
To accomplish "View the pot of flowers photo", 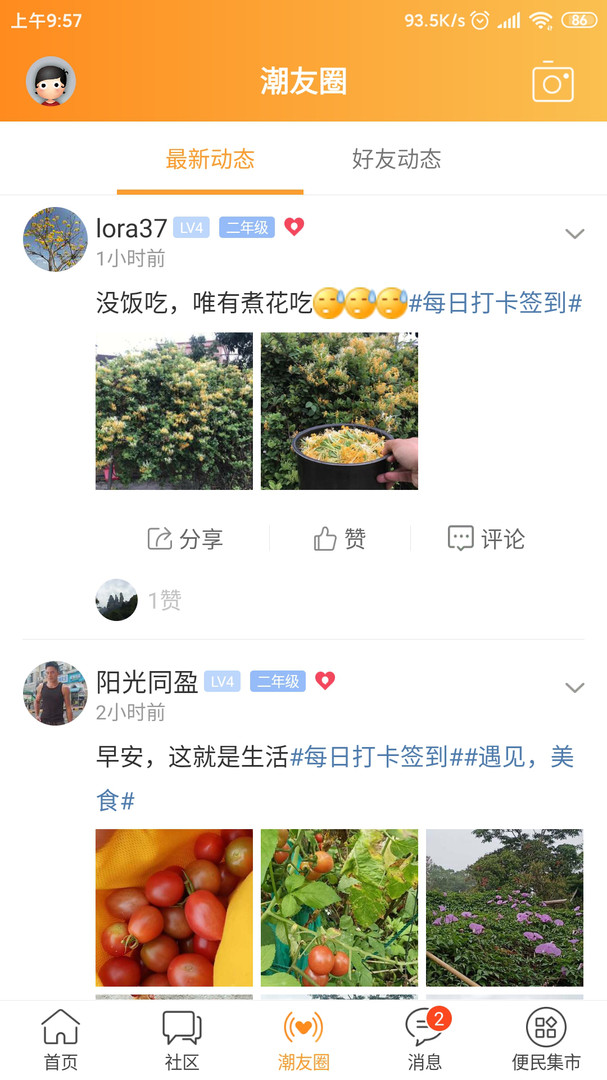I will pyautogui.click(x=339, y=411).
